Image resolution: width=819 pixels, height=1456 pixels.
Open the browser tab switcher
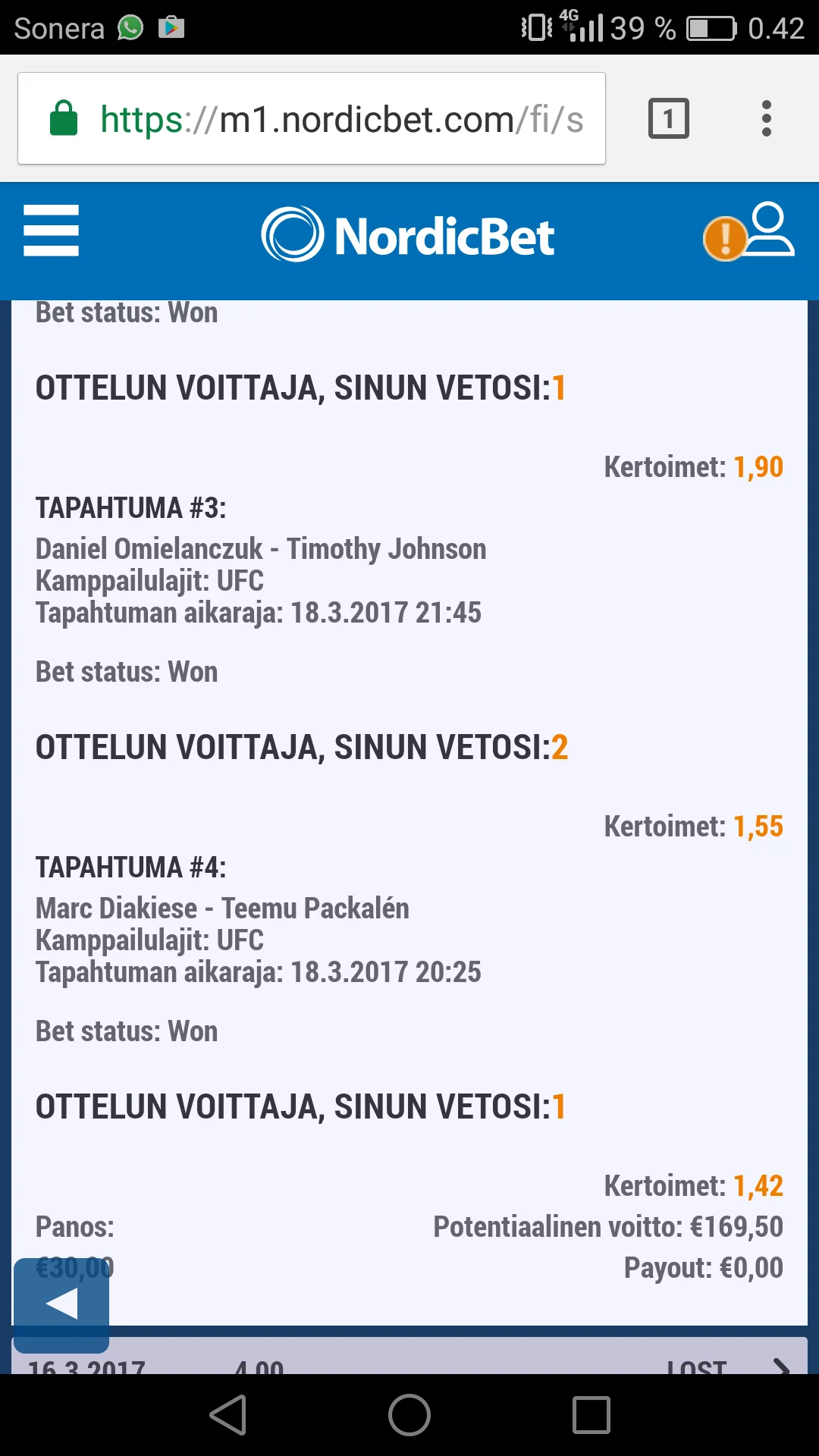pyautogui.click(x=668, y=119)
